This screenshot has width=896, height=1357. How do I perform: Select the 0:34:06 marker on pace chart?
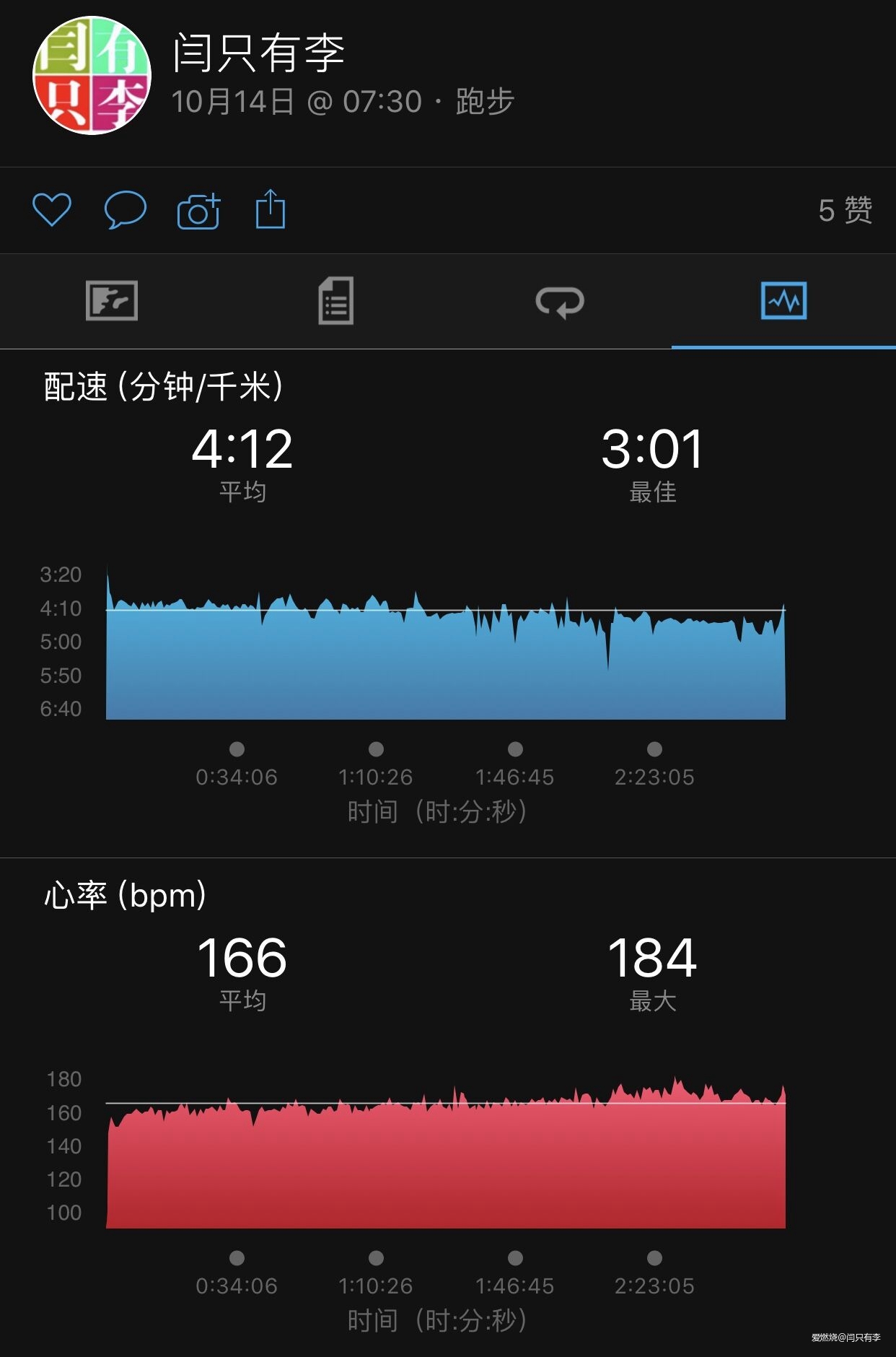[237, 749]
